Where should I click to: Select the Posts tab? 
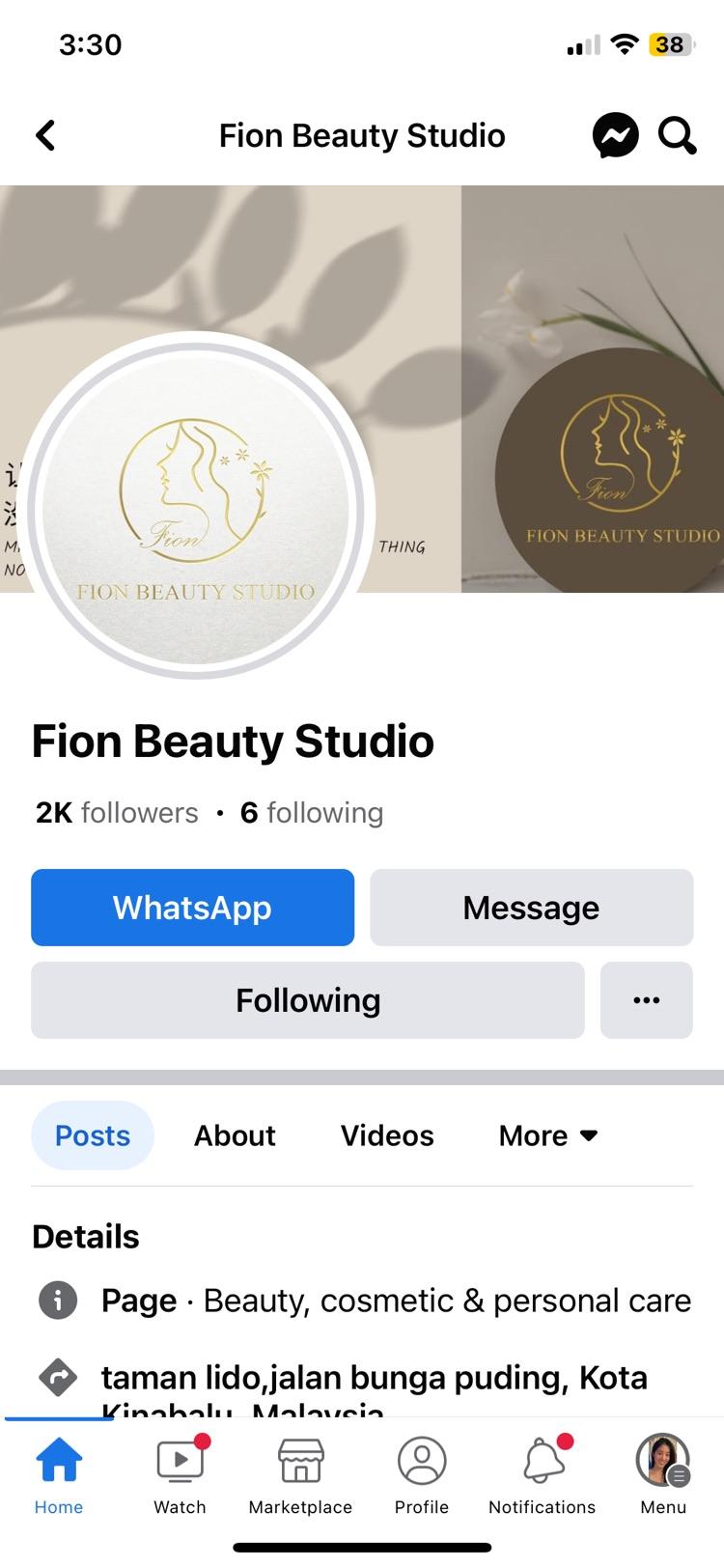93,1134
